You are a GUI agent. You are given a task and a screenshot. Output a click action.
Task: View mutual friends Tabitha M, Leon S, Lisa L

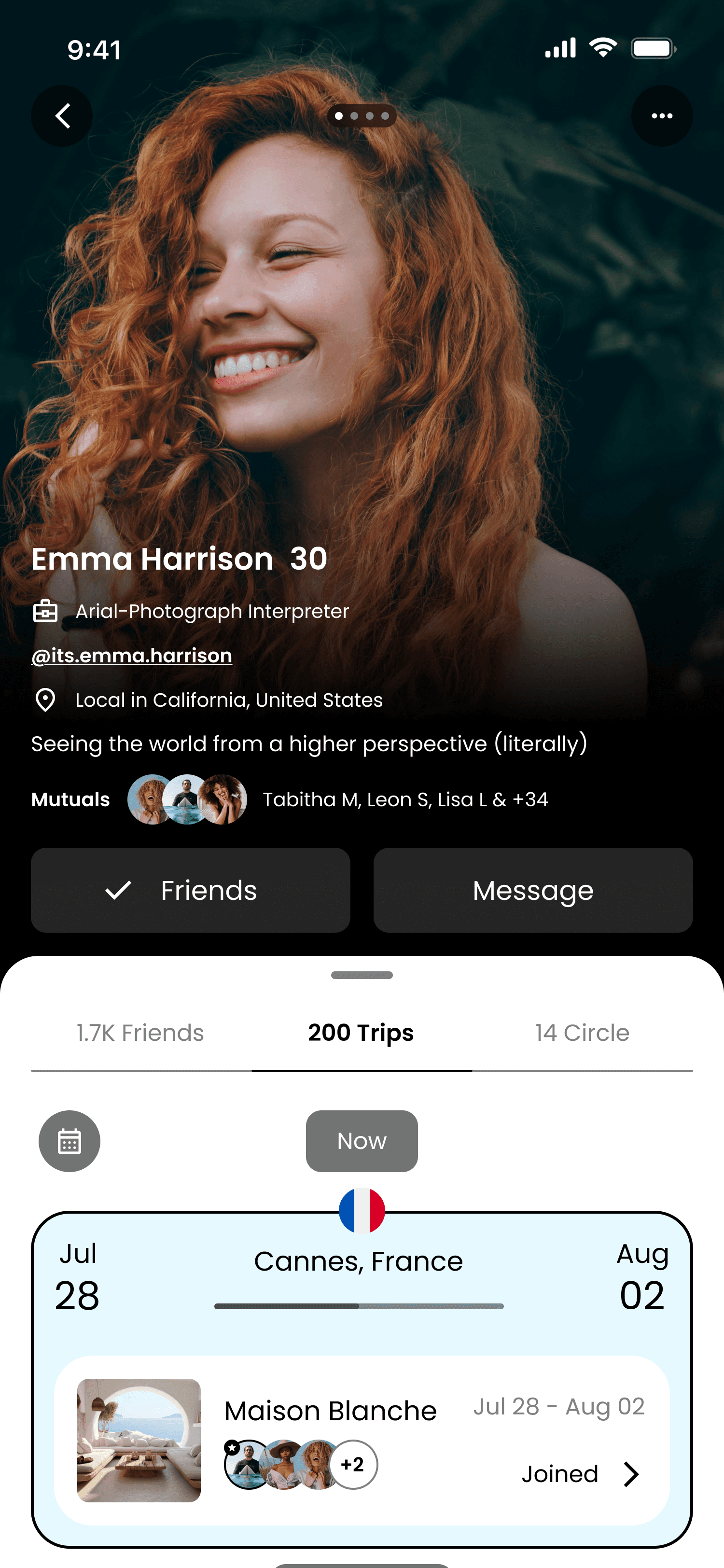(x=404, y=799)
